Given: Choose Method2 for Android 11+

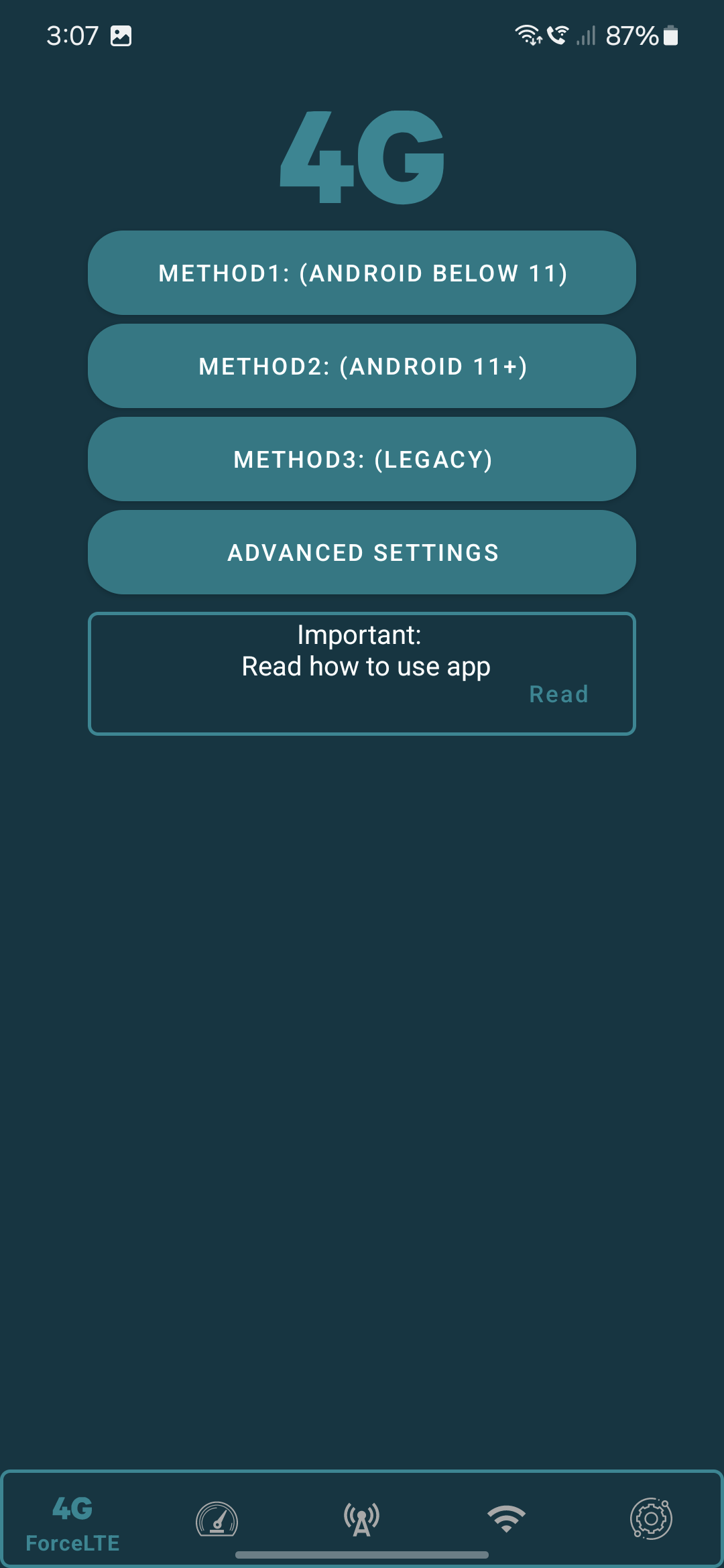Looking at the screenshot, I should (x=362, y=366).
